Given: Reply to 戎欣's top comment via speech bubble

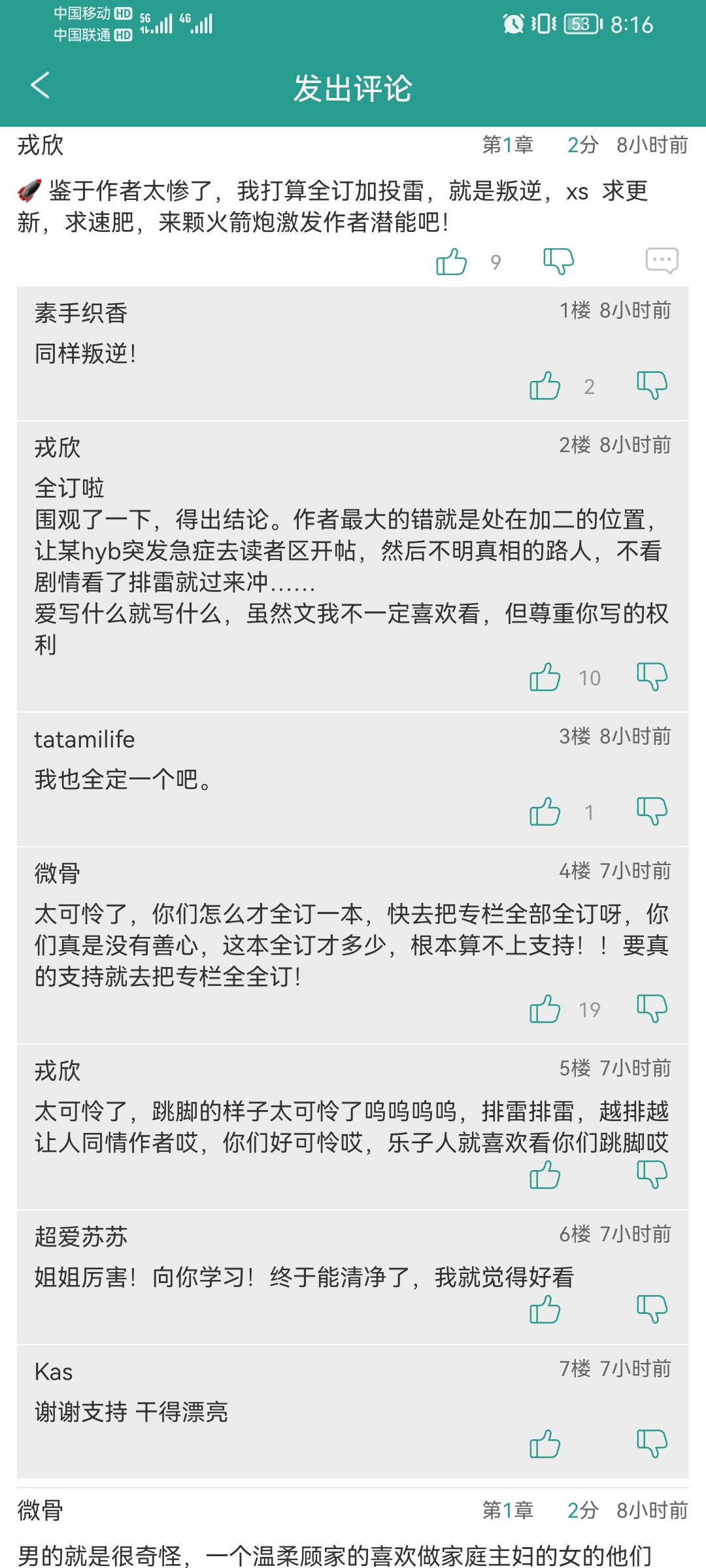Looking at the screenshot, I should click(x=662, y=261).
